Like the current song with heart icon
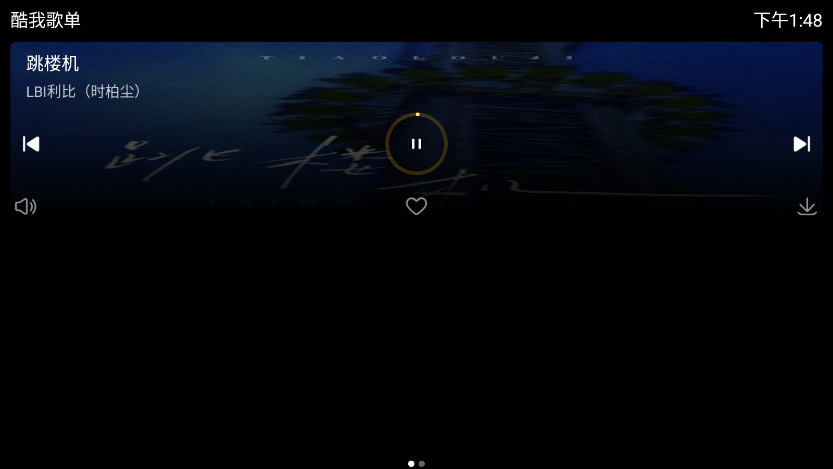 tap(416, 207)
